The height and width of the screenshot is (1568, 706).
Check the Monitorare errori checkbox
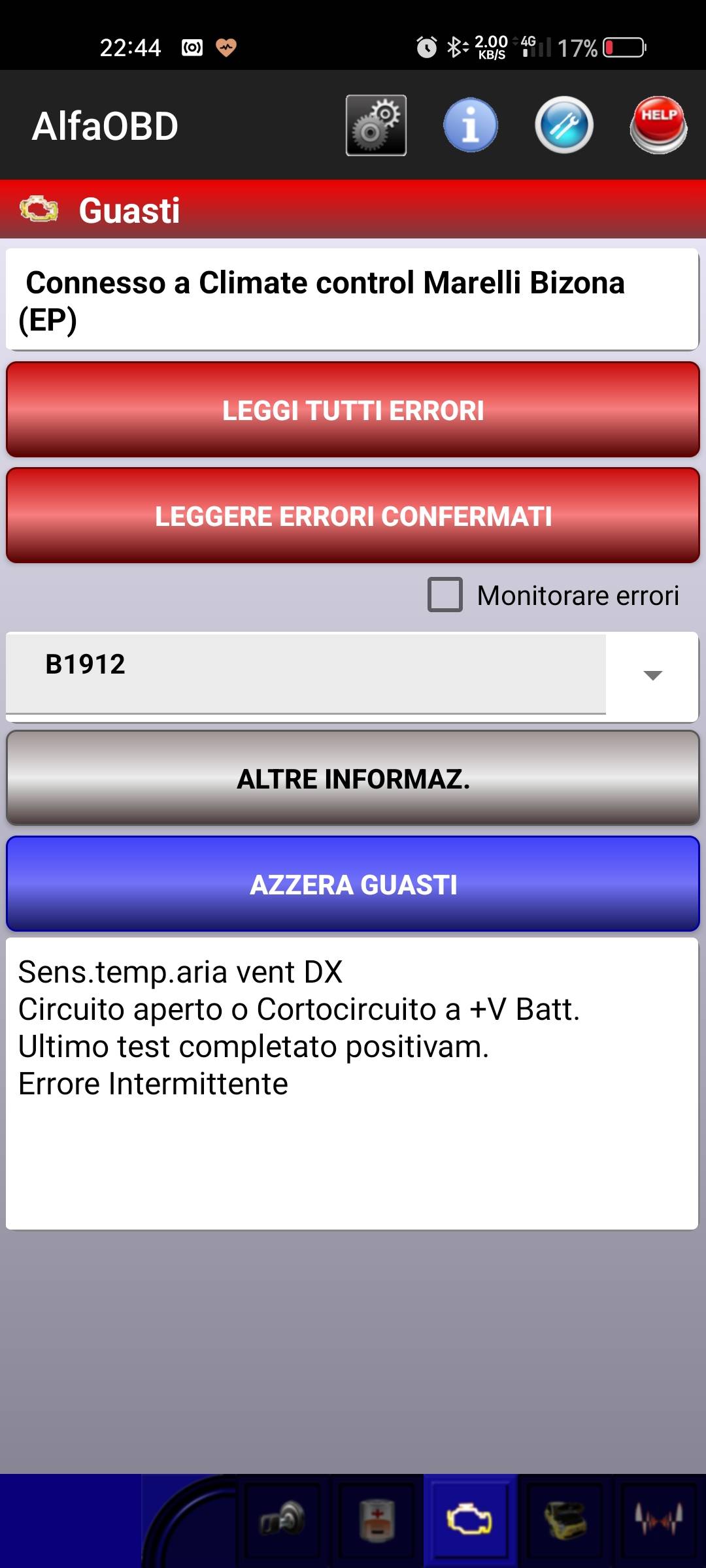click(x=445, y=595)
